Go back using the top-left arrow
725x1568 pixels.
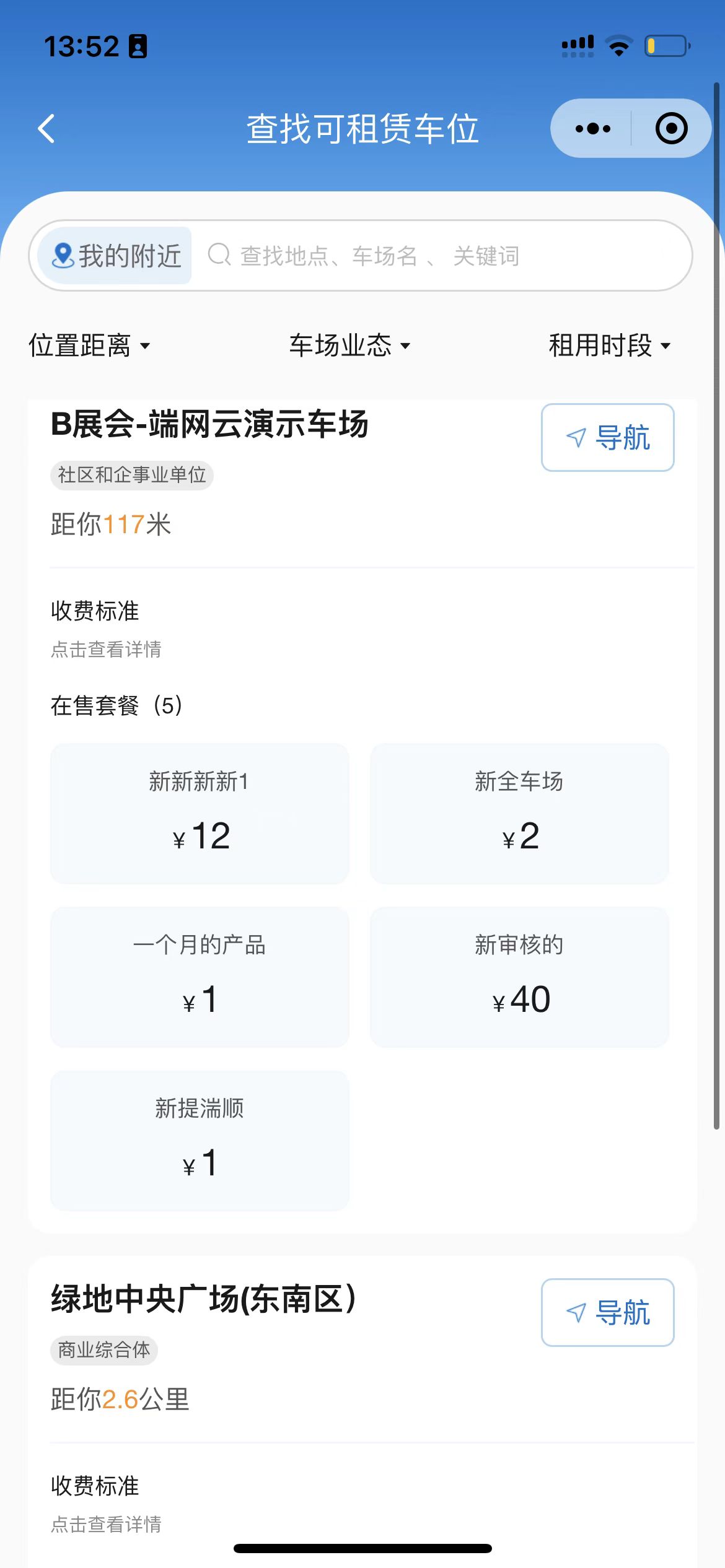coord(46,128)
